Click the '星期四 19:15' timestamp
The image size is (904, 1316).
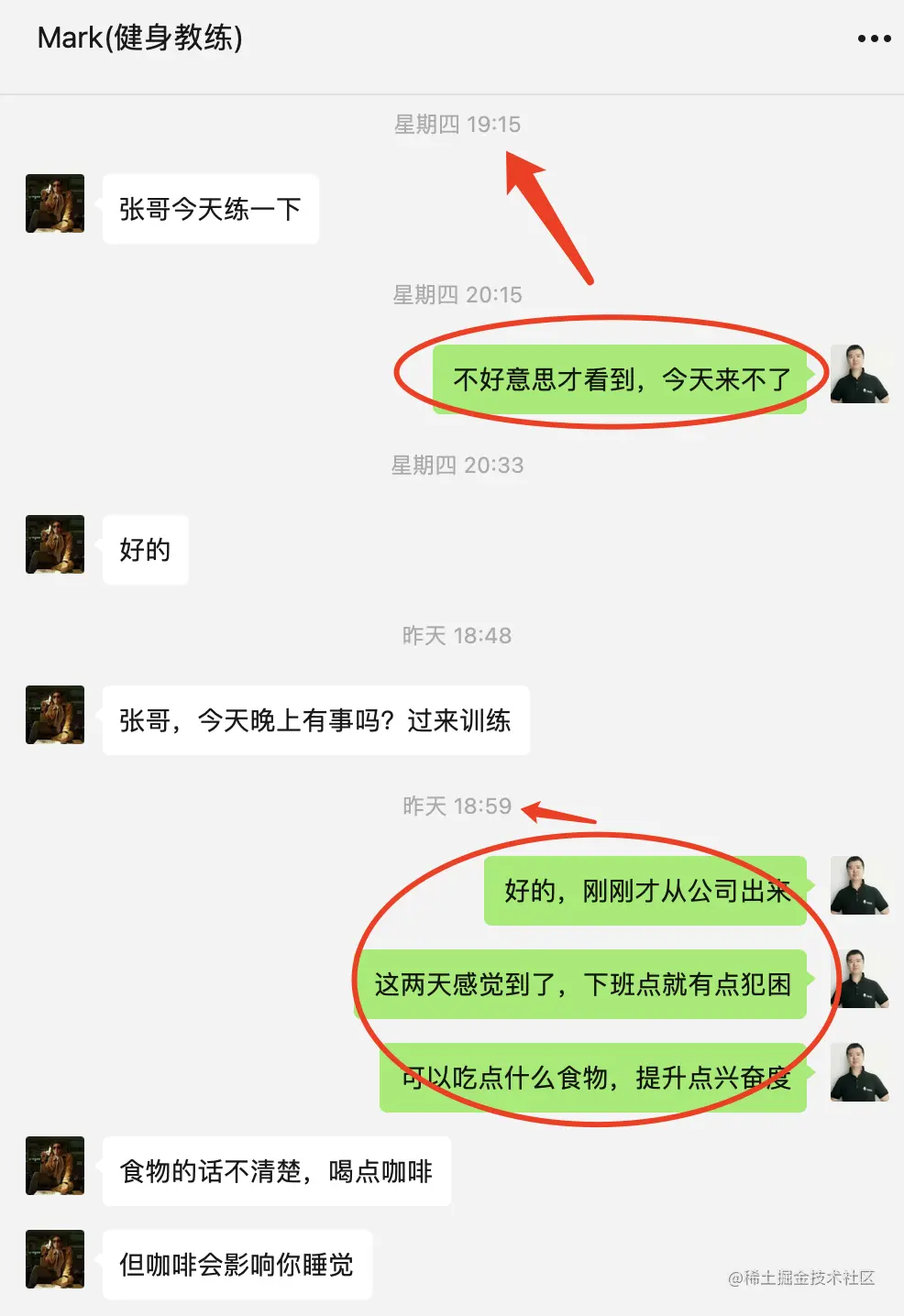pyautogui.click(x=458, y=125)
